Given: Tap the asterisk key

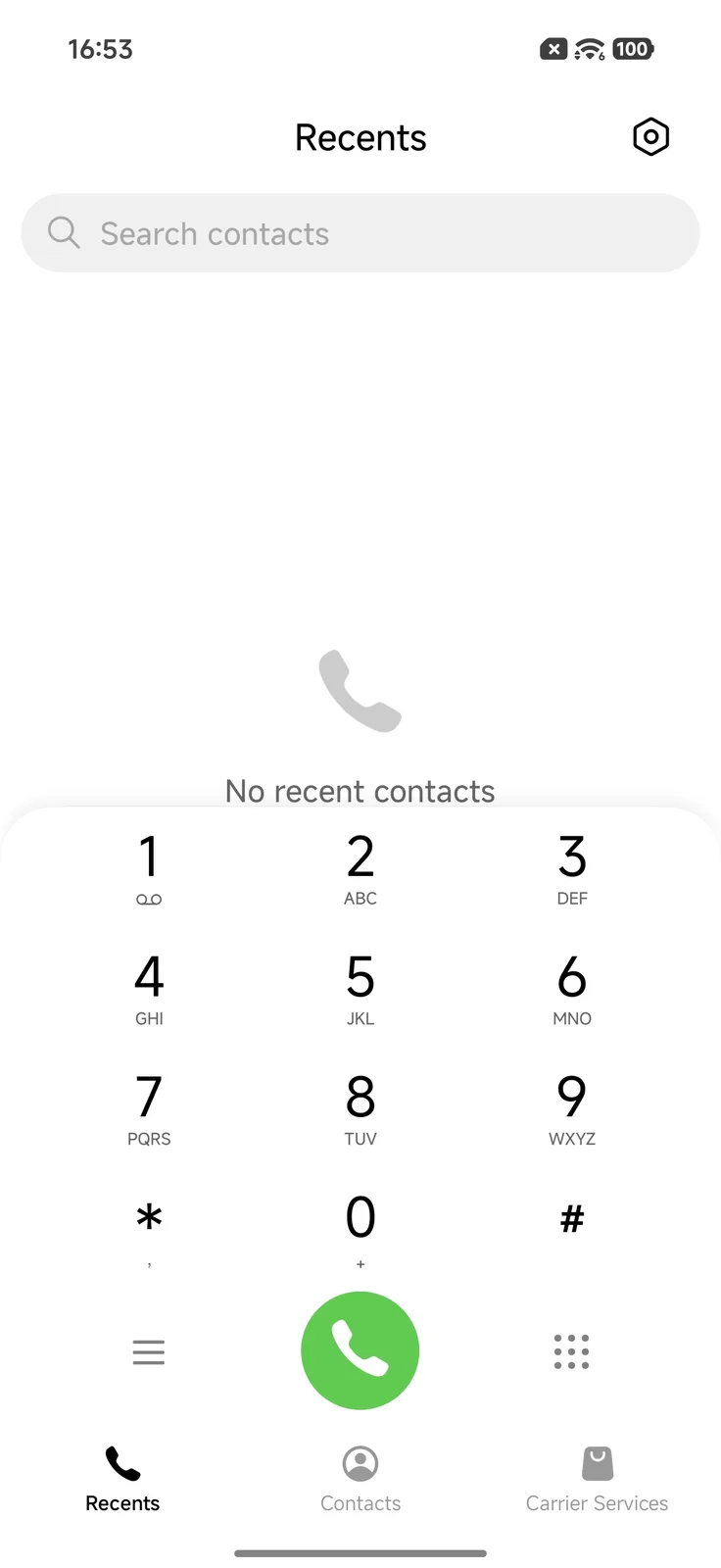Looking at the screenshot, I should pos(149,1225).
